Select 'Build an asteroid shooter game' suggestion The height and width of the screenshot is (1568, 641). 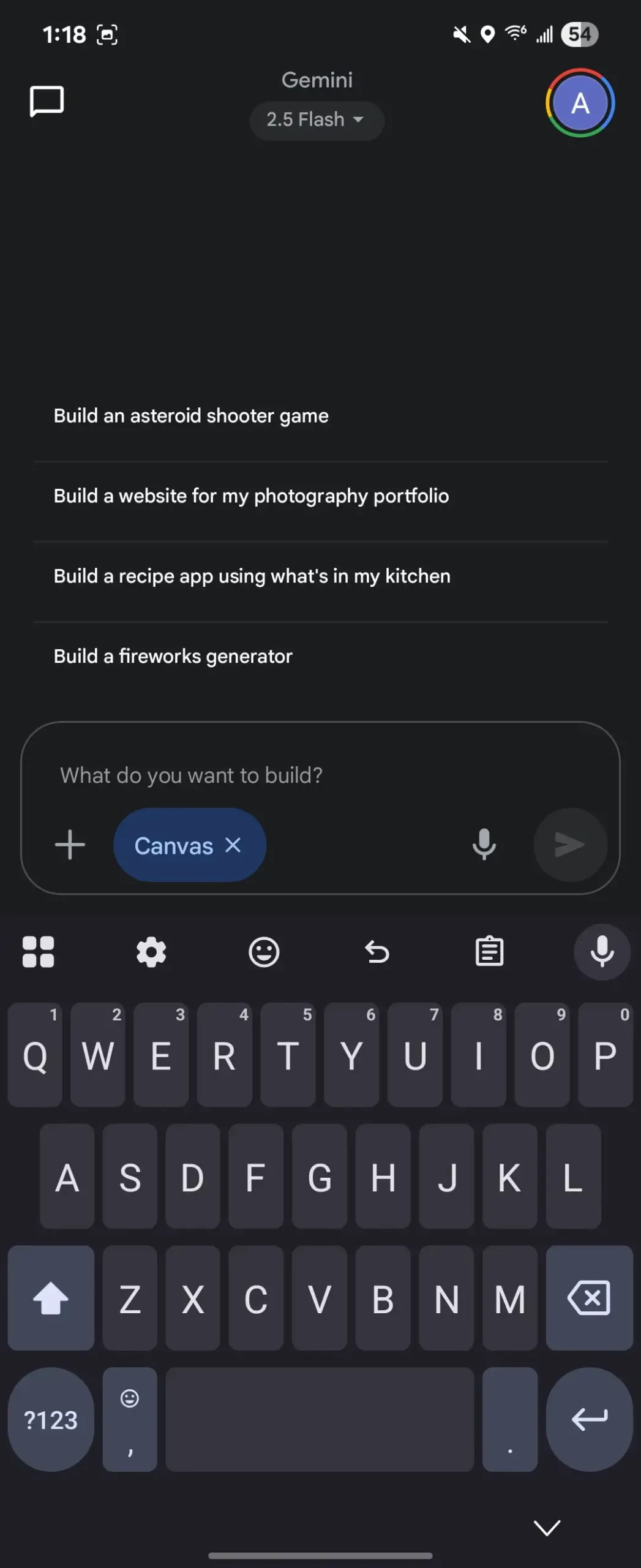(191, 416)
